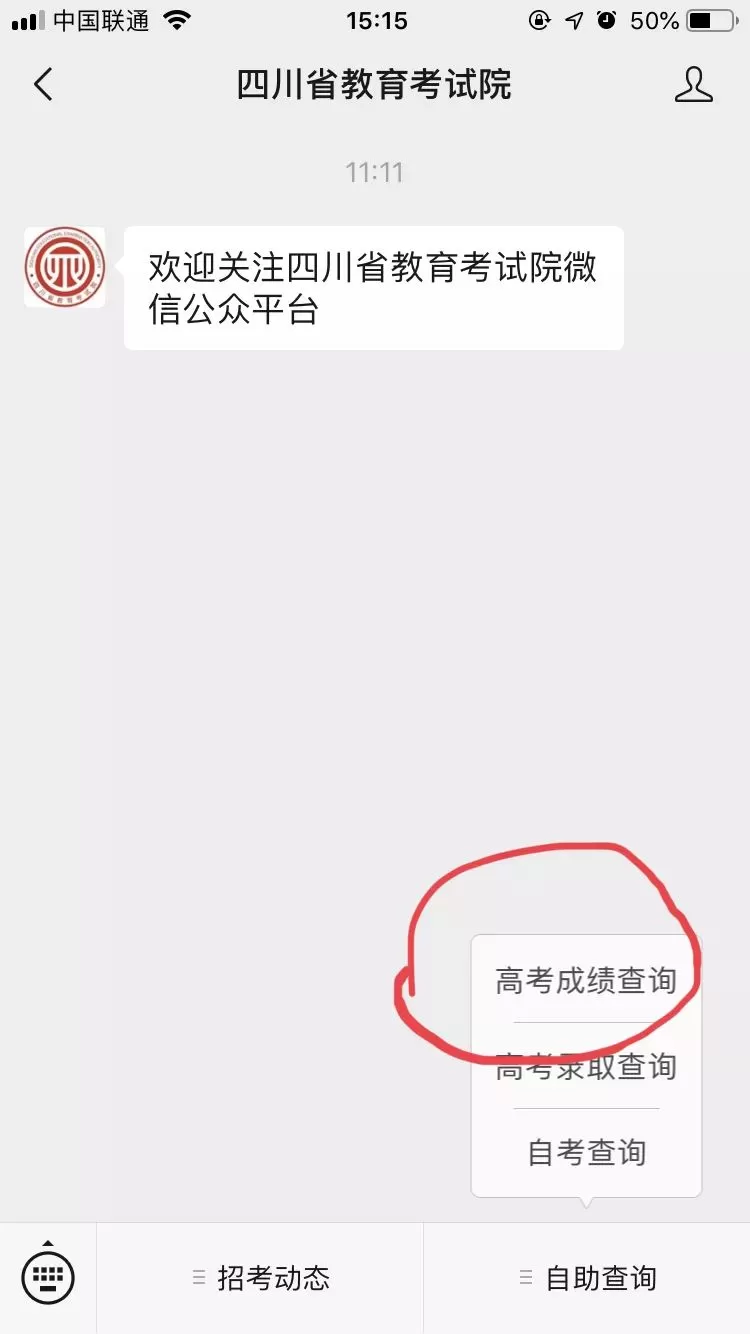This screenshot has height=1334, width=750.
Task: Open the official account profile icon
Action: tap(693, 85)
